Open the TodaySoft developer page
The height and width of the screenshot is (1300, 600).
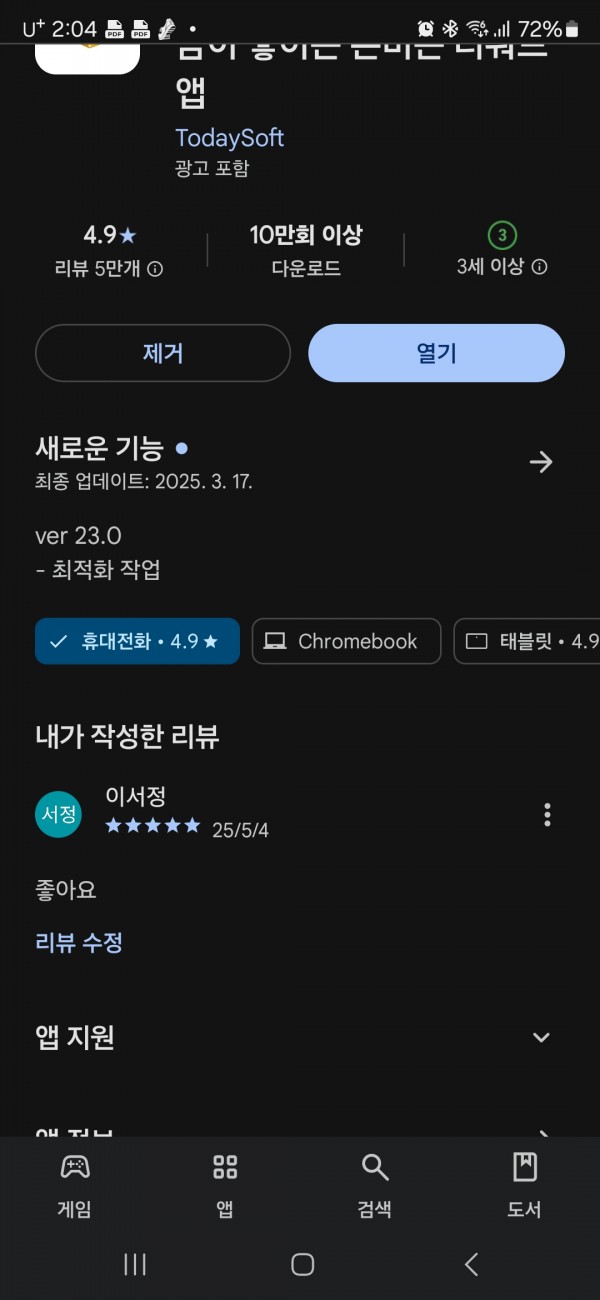point(230,138)
